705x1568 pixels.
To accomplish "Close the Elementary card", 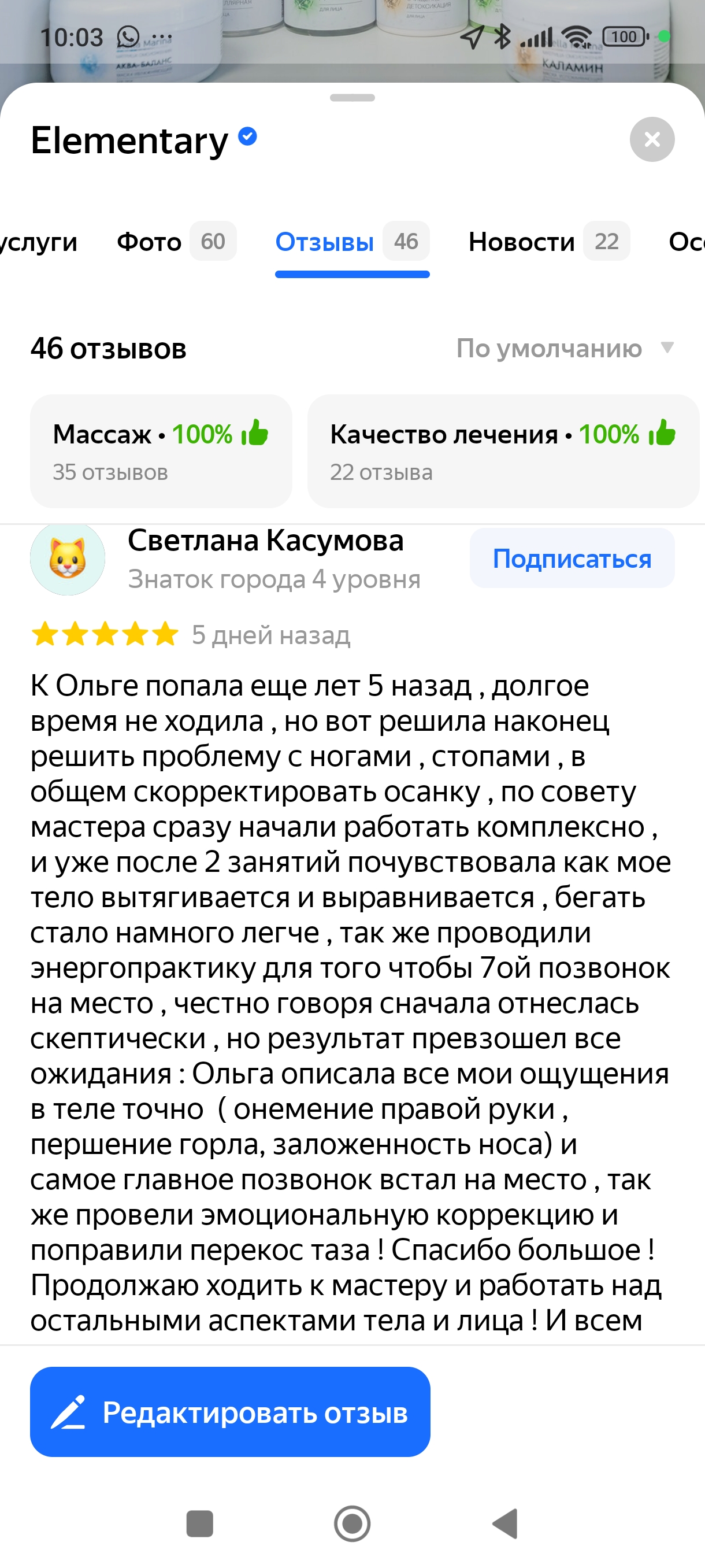I will click(x=651, y=139).
